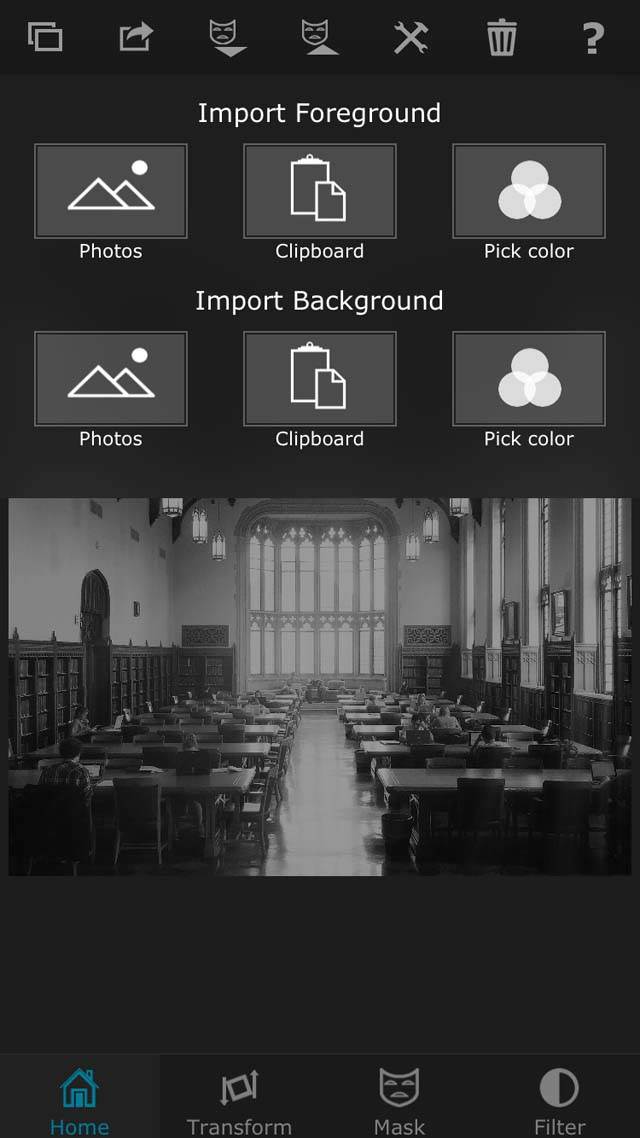Switch to the Filter tab

point(559,1100)
